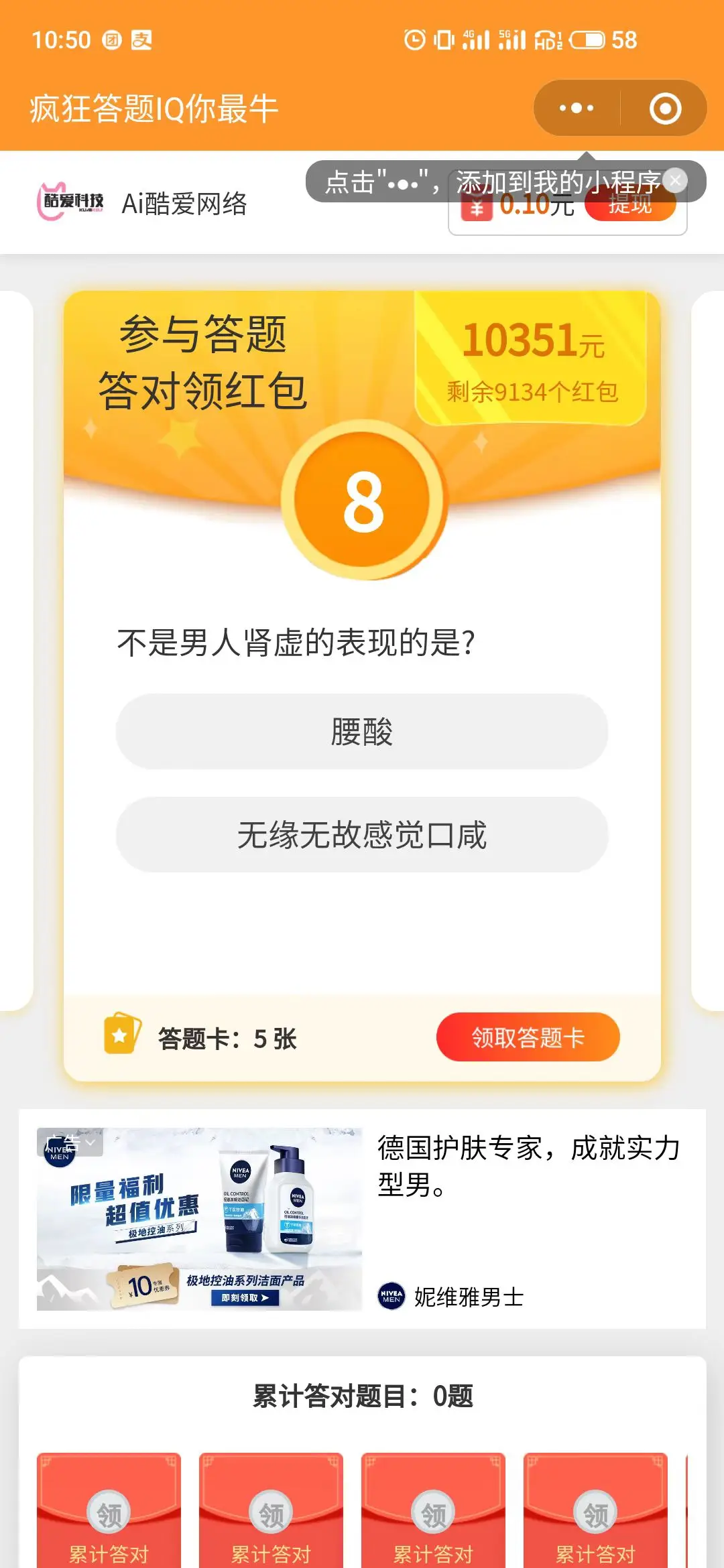
Task: Claim the first 累计答对 red envelope
Action: tap(109, 1513)
